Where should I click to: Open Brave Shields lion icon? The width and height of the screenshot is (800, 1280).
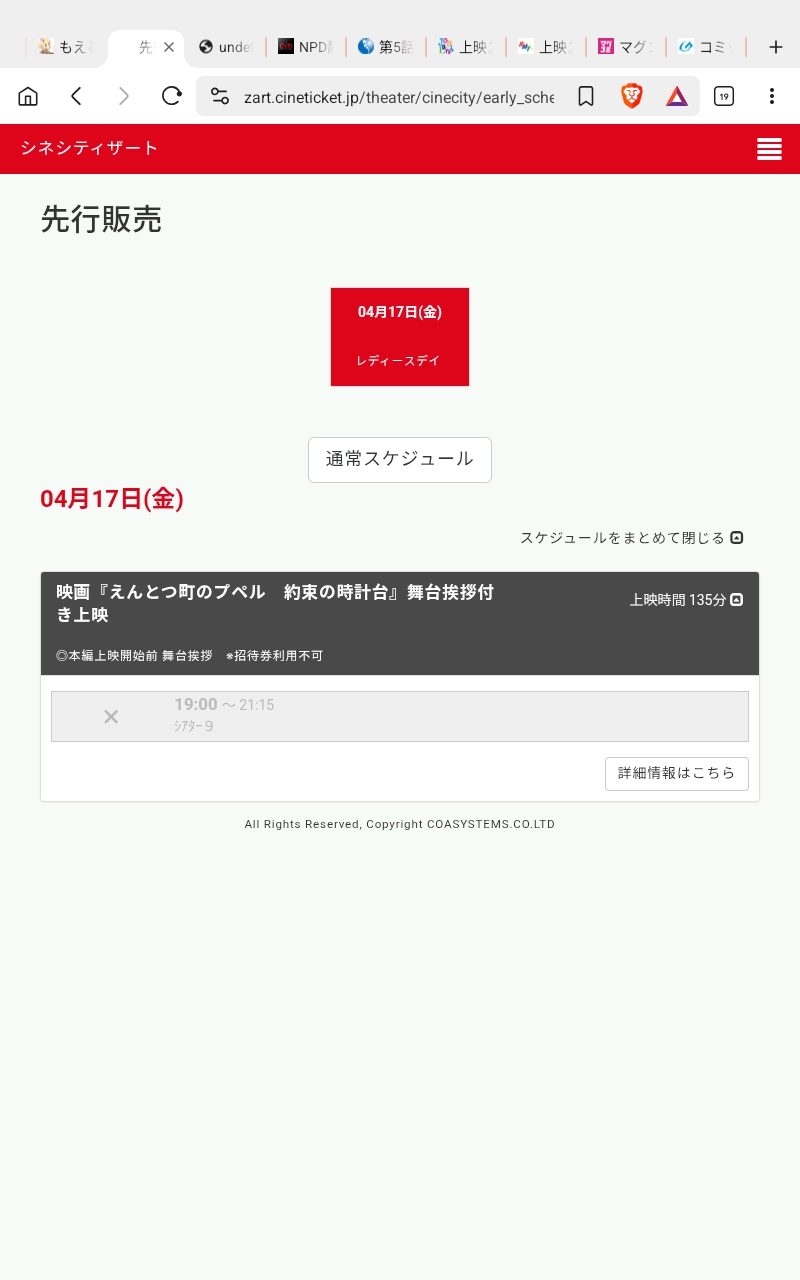click(x=632, y=96)
